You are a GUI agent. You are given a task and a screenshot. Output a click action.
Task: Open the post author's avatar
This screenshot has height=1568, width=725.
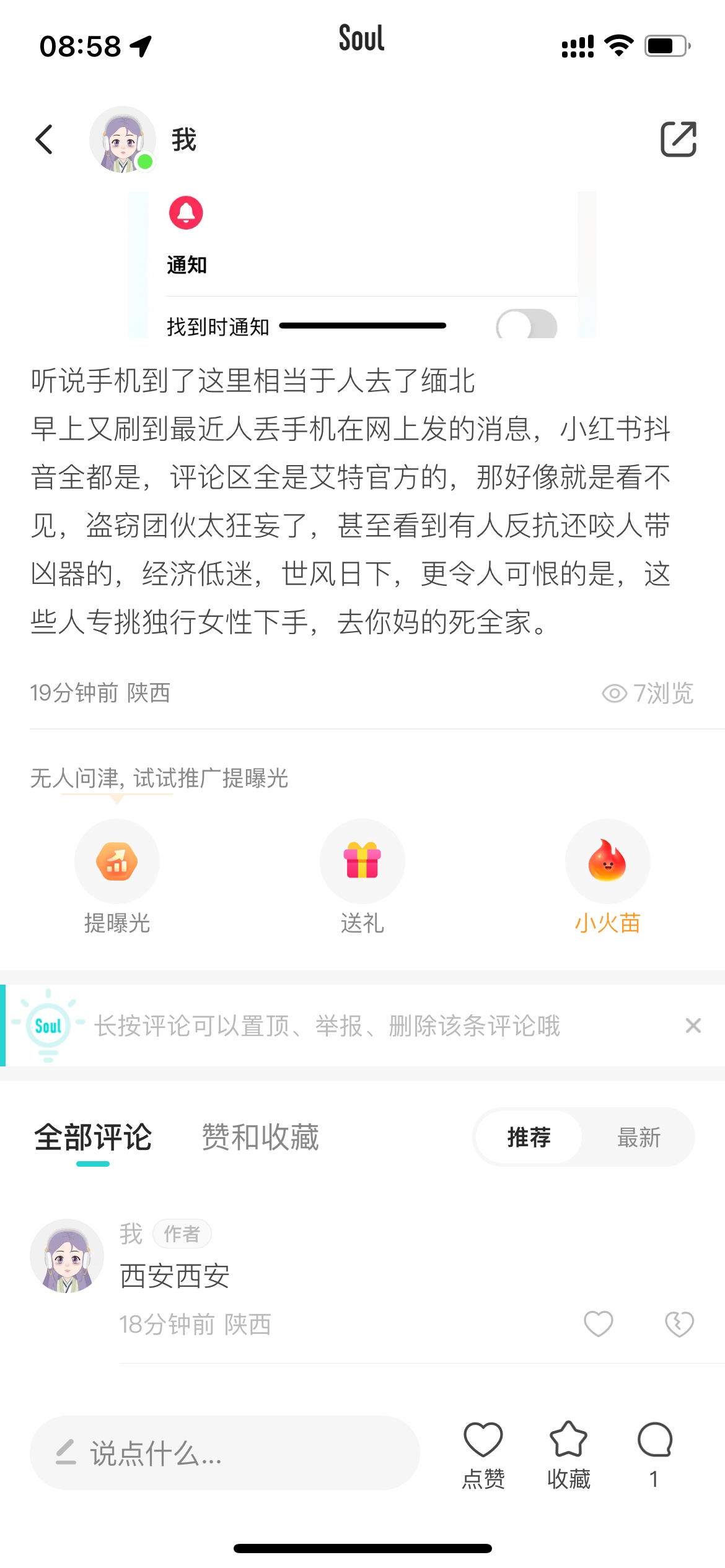click(123, 139)
